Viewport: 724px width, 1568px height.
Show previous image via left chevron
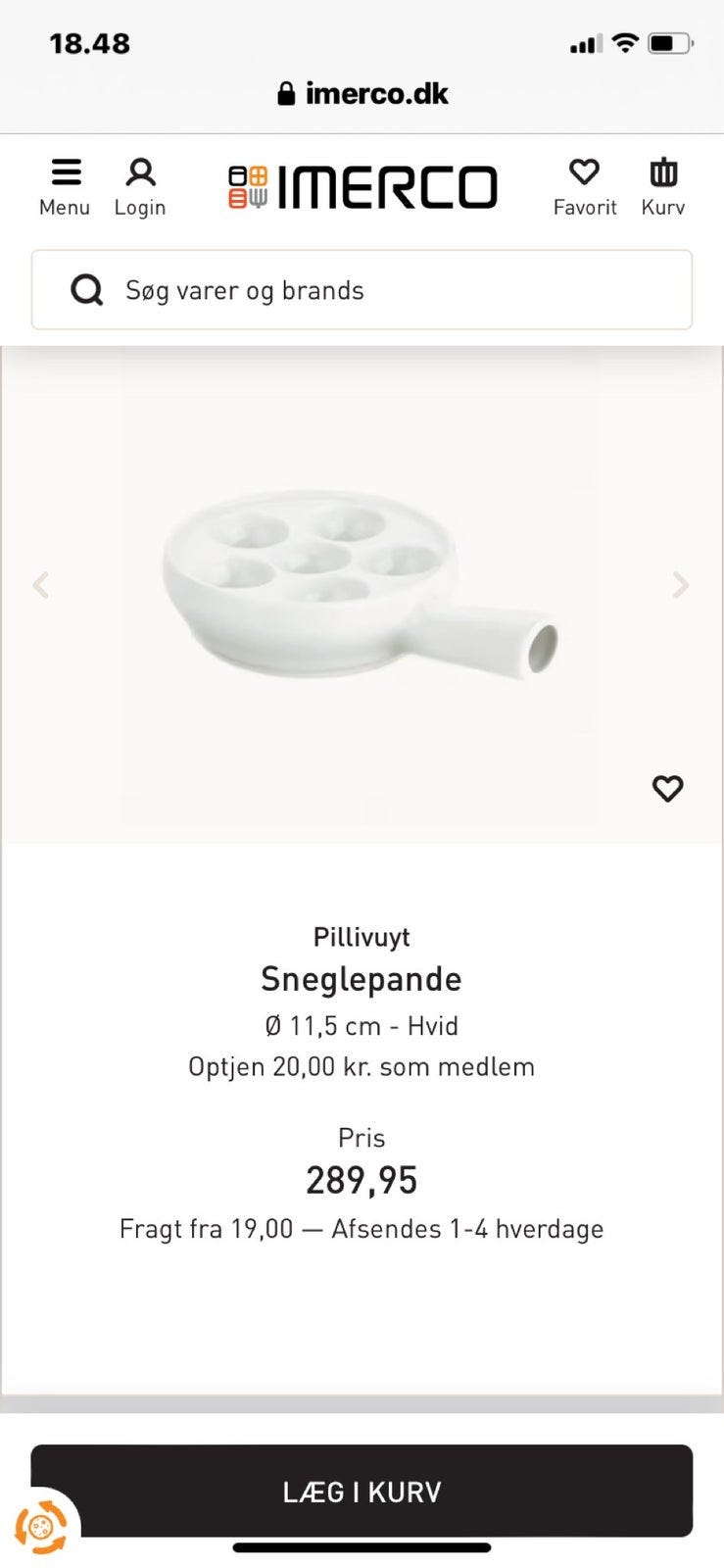[x=41, y=585]
